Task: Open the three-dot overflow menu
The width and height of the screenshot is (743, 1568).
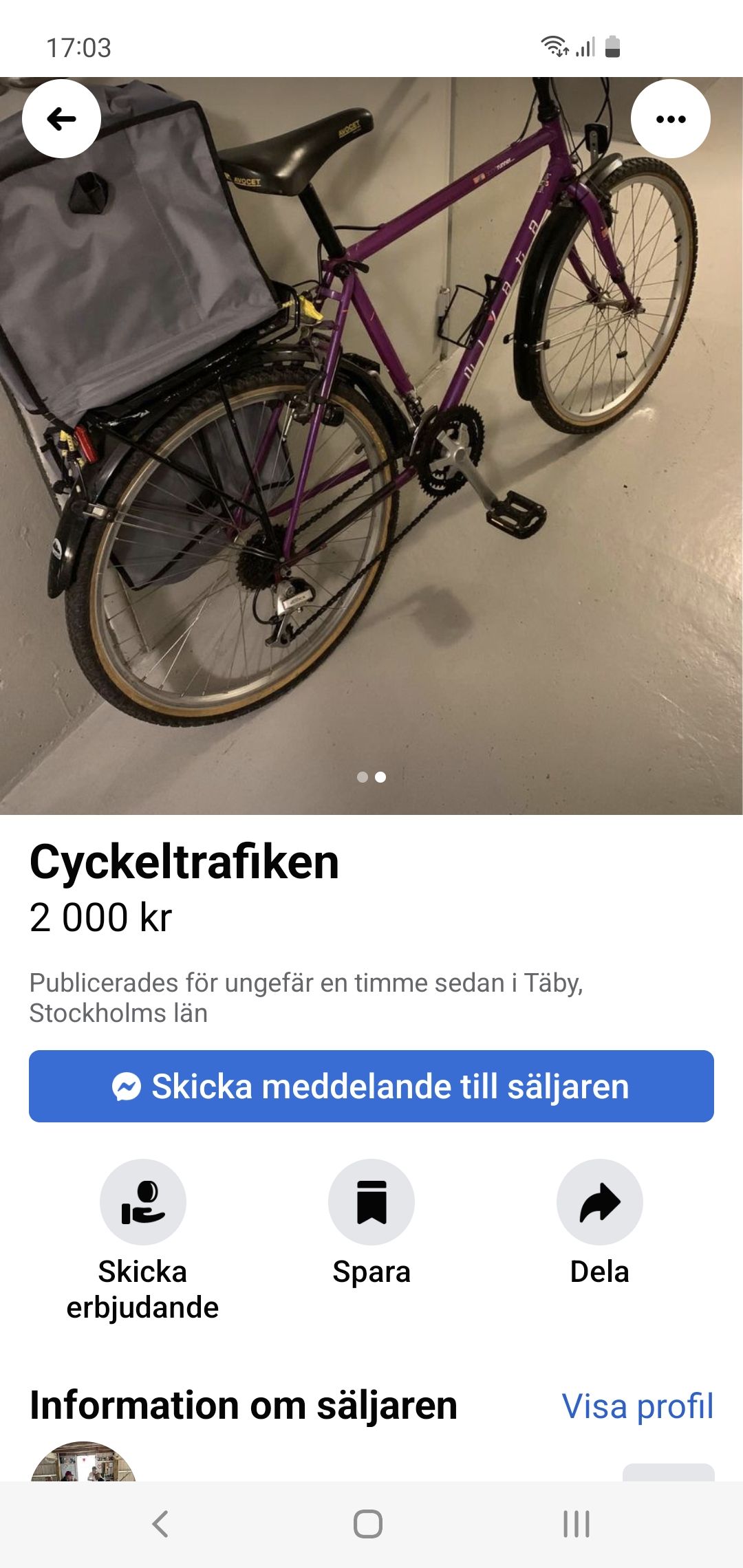Action: pyautogui.click(x=670, y=119)
